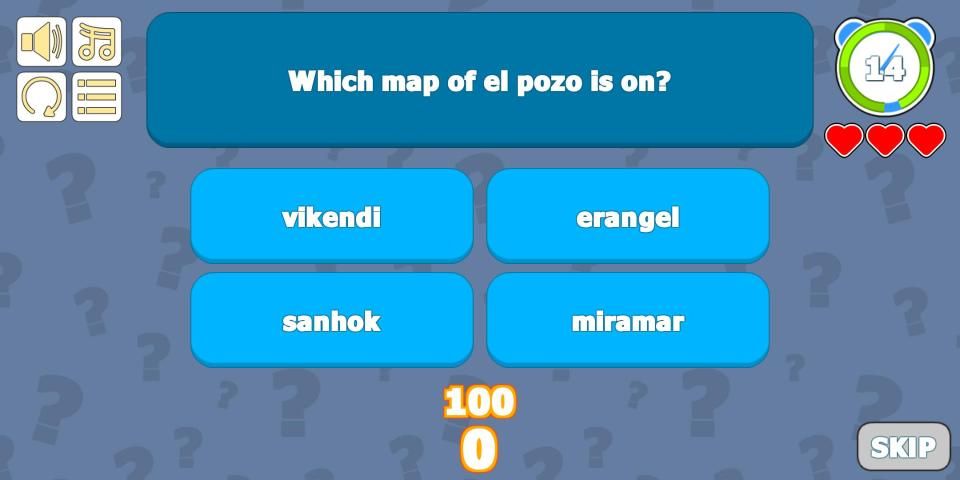The image size is (960, 480).
Task: Choose the vikendi answer
Action: pos(331,216)
